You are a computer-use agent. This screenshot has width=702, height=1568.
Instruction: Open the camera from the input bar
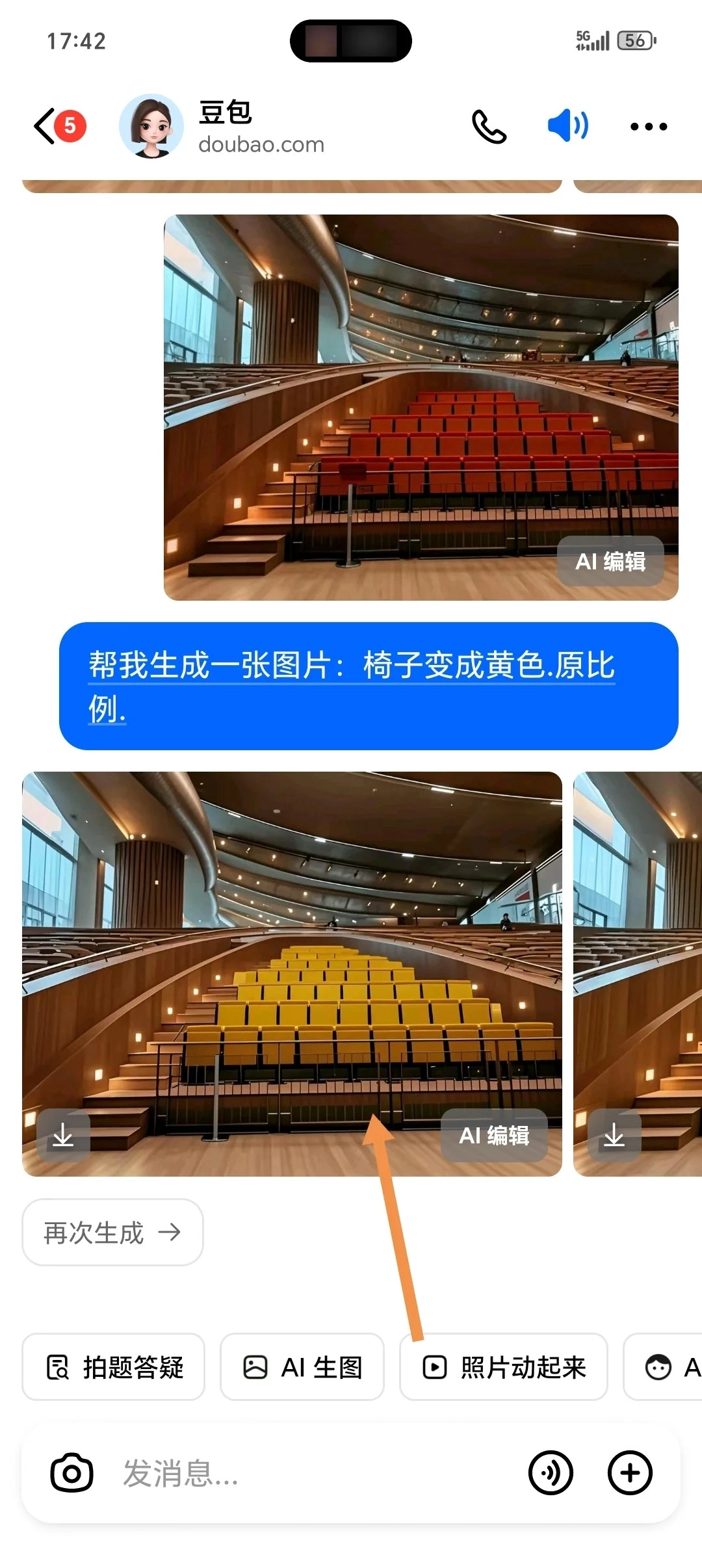(71, 1473)
